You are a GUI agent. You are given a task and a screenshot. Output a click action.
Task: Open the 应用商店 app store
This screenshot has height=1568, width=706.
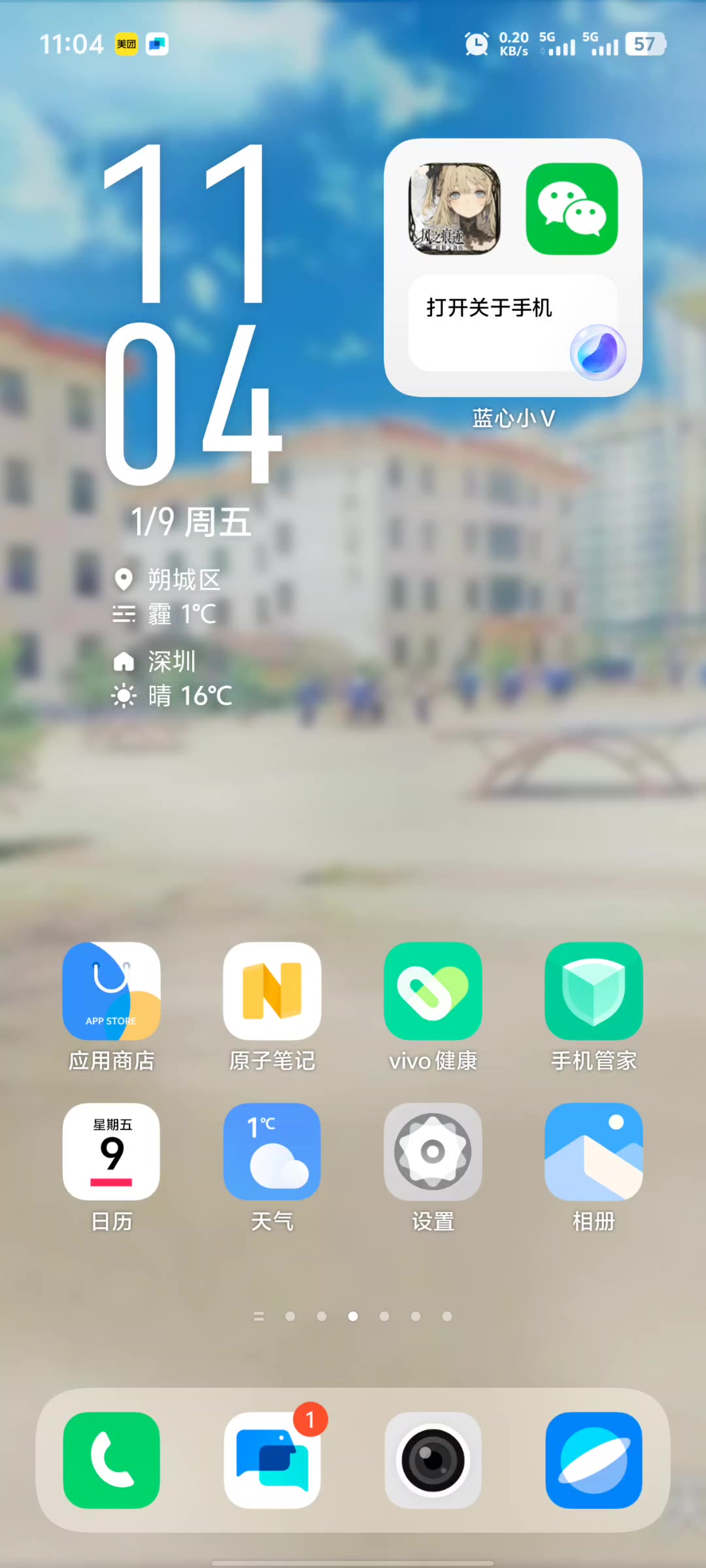coord(111,991)
